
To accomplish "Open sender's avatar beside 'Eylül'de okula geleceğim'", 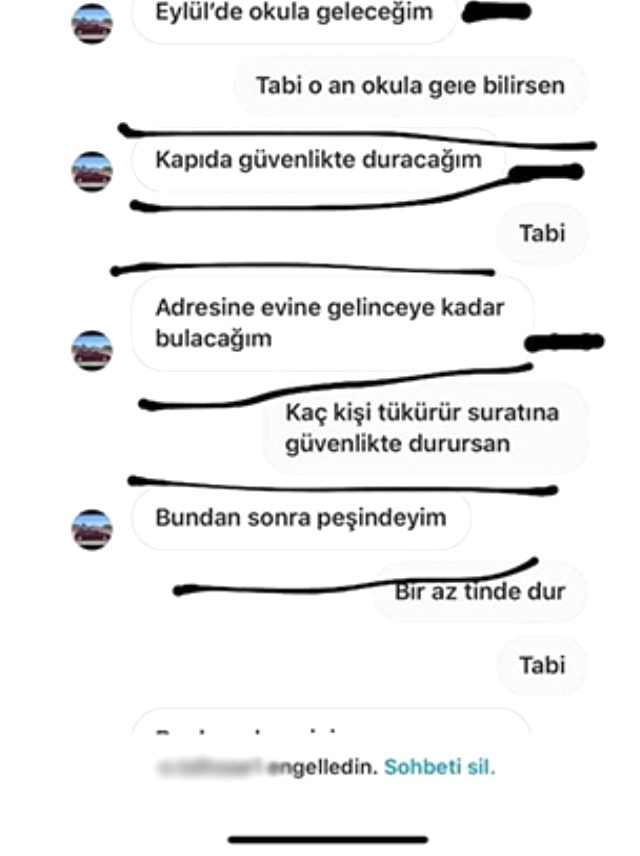I will 93,24.
